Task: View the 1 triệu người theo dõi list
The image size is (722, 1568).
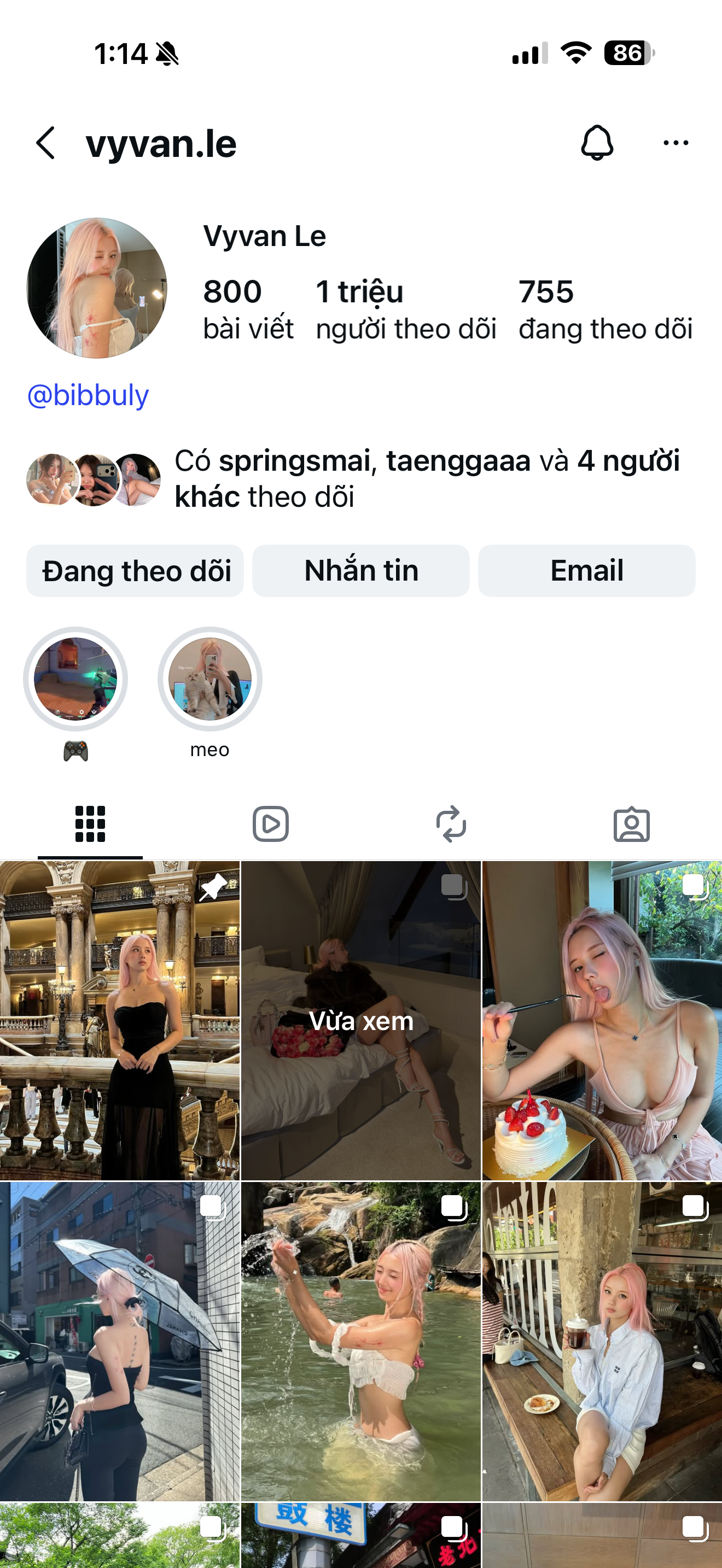Action: [x=405, y=309]
